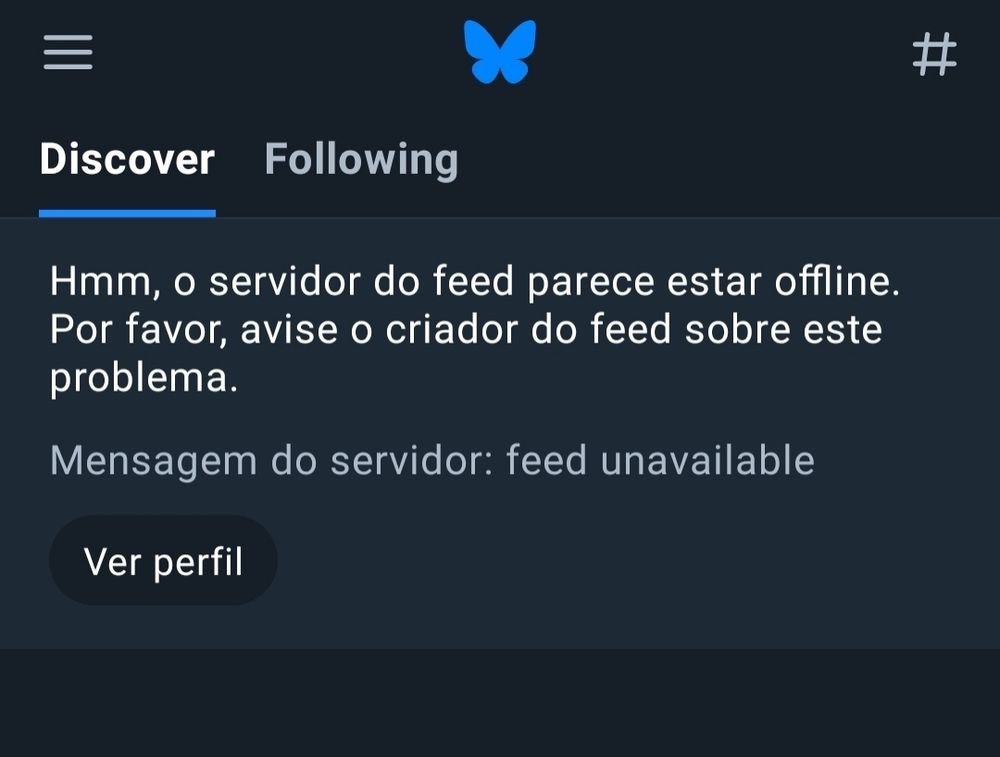The width and height of the screenshot is (1000, 757).
Task: Open the hamburger drawer menu
Action: coord(68,53)
